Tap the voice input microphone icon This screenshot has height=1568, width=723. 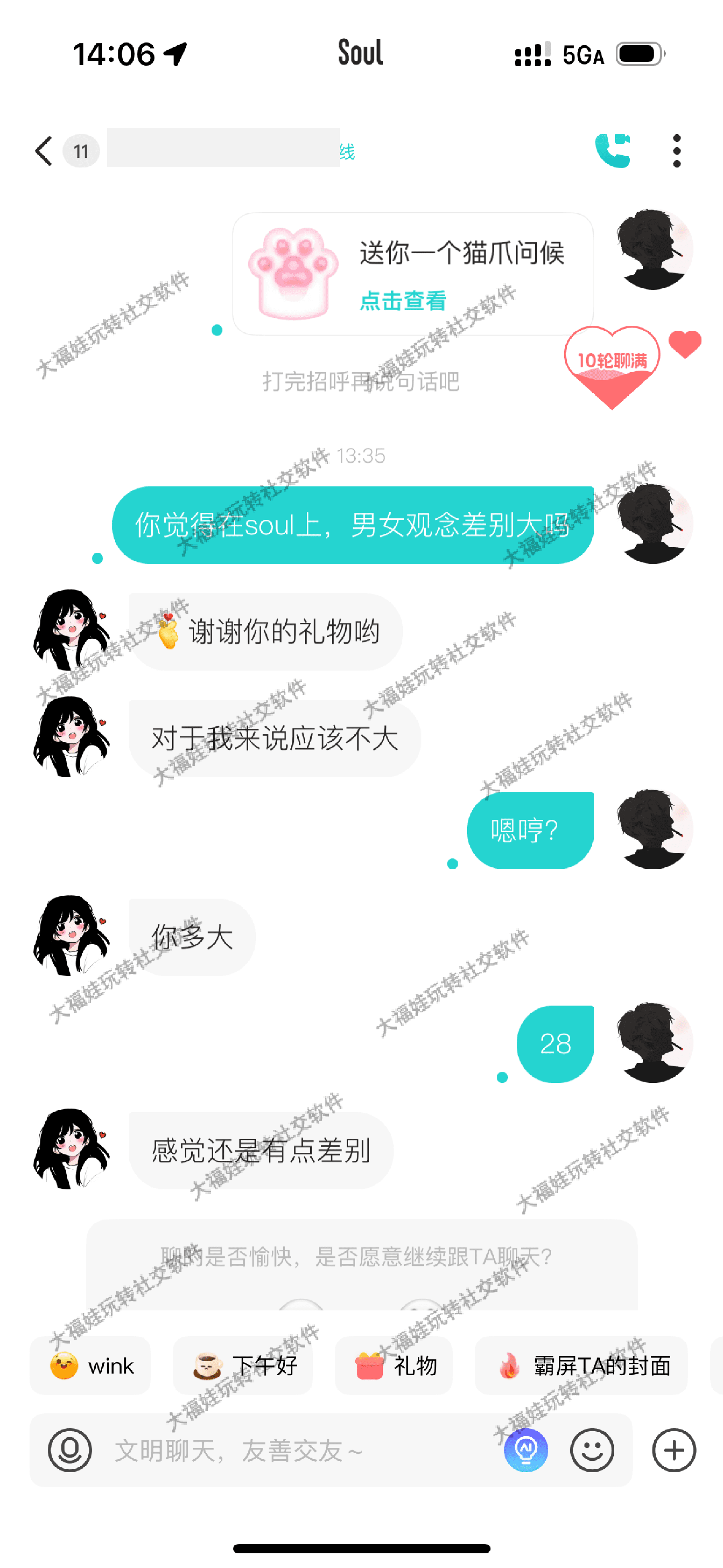click(70, 1450)
